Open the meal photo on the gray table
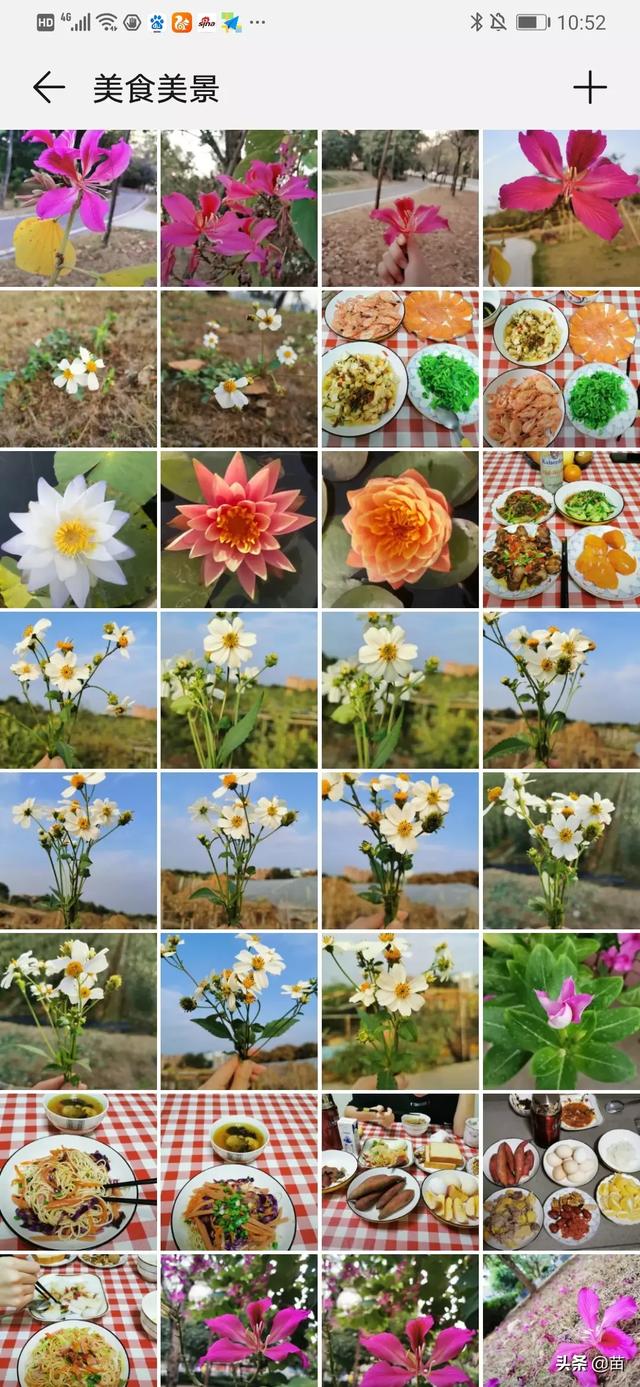640x1387 pixels. pyautogui.click(x=561, y=1172)
